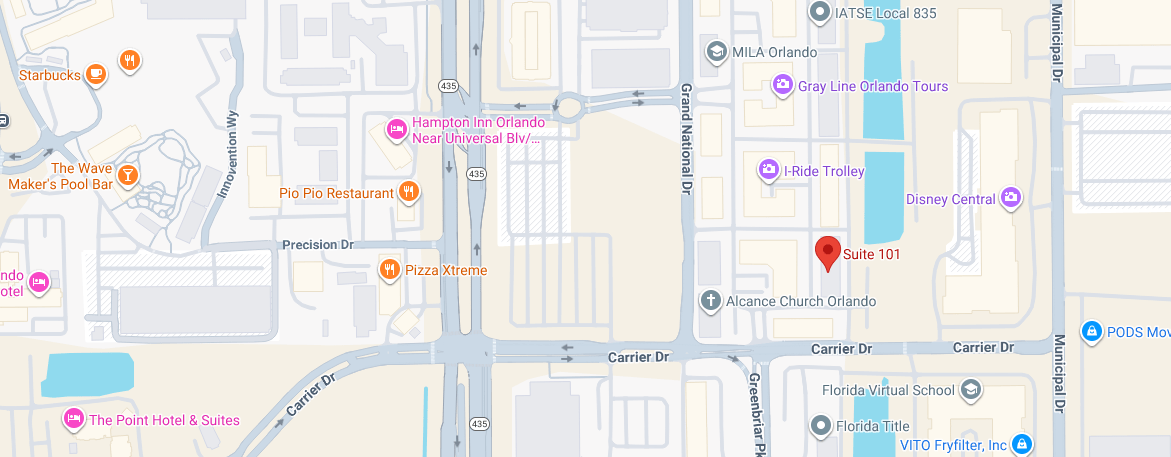Tap the red Suite 101 location pin
Screen dimensions: 1171x457
(x=828, y=252)
